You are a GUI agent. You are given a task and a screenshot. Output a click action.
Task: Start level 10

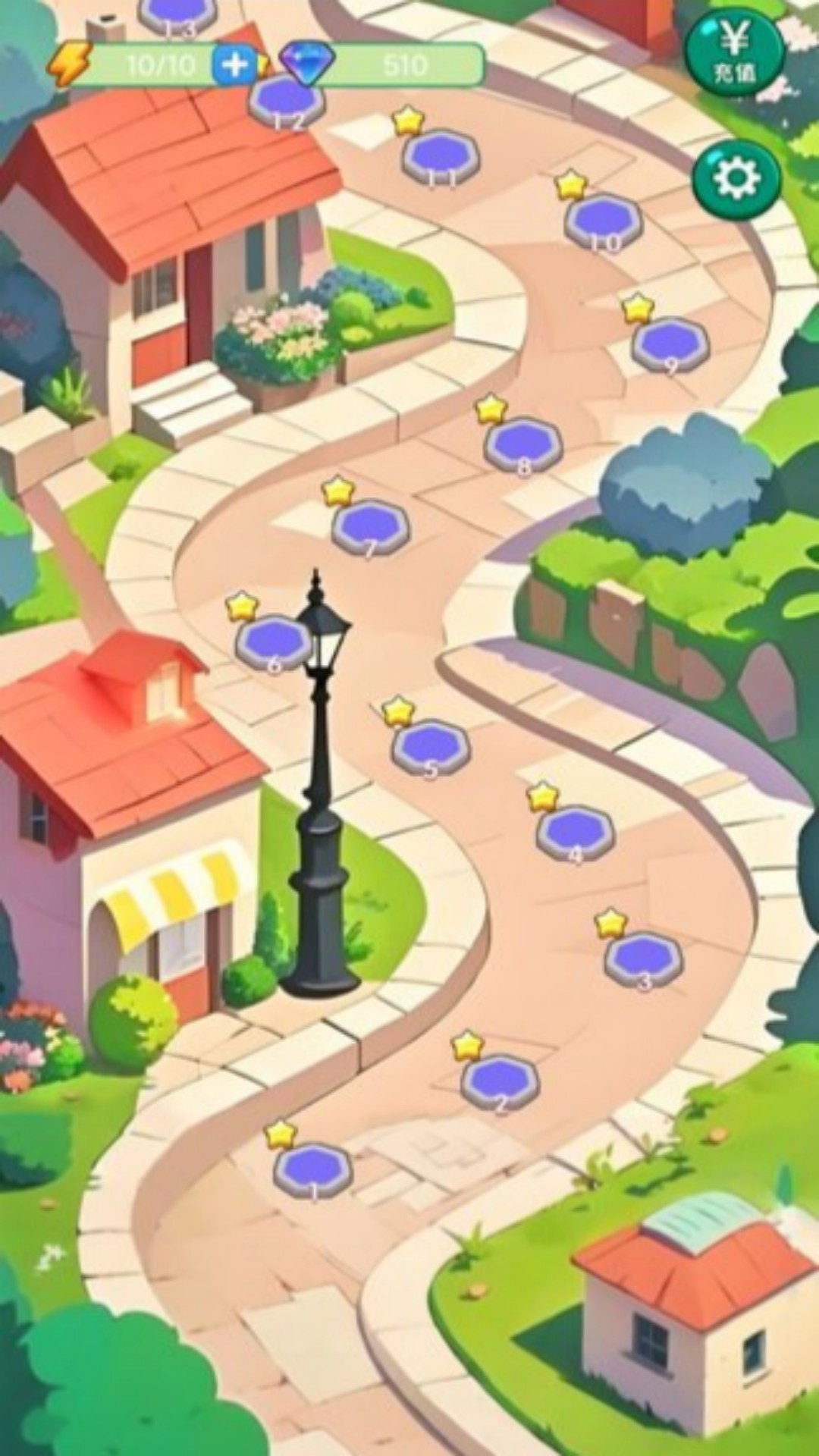point(604,220)
